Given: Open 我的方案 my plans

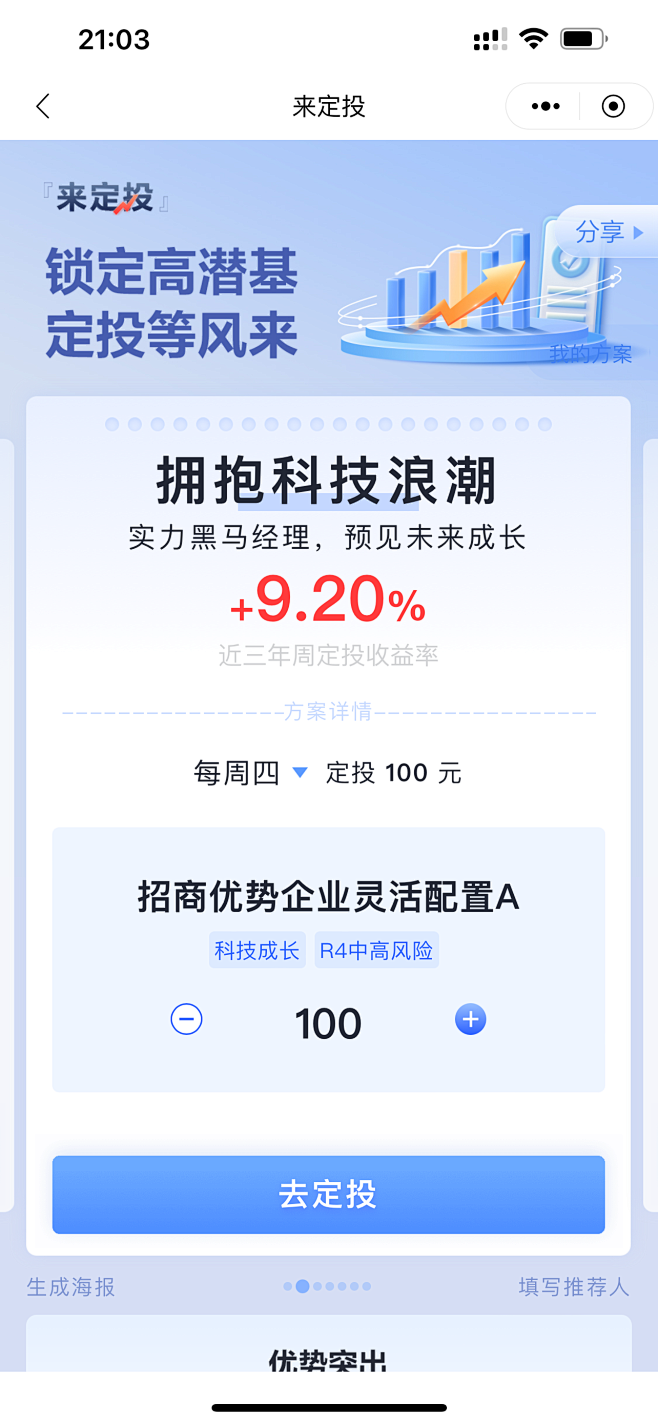Looking at the screenshot, I should point(591,354).
